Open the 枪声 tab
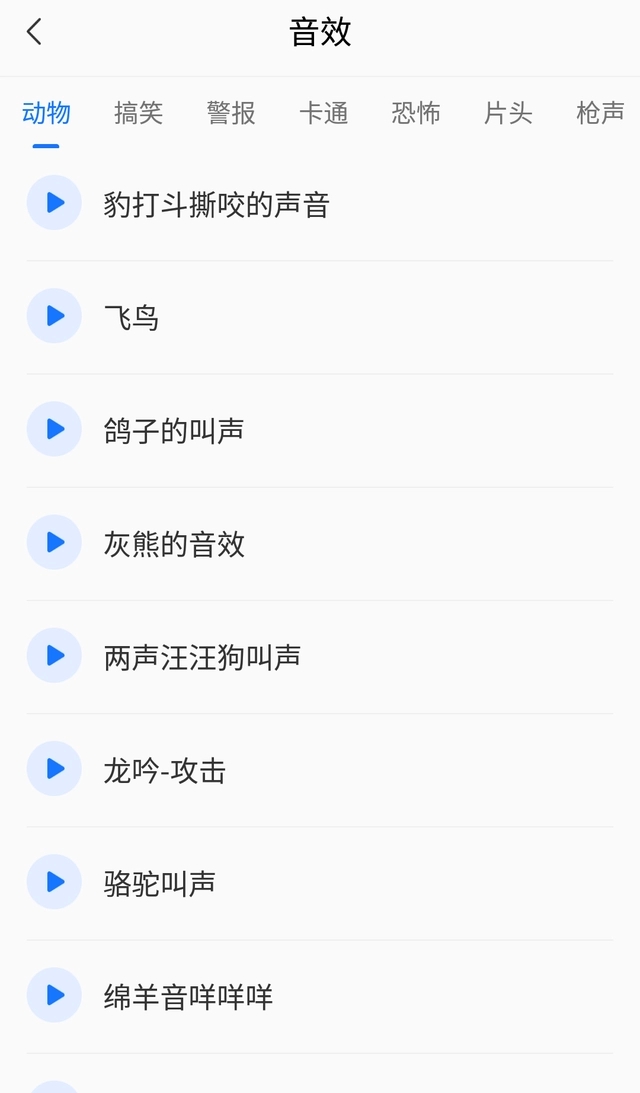The width and height of the screenshot is (640, 1093). point(600,113)
